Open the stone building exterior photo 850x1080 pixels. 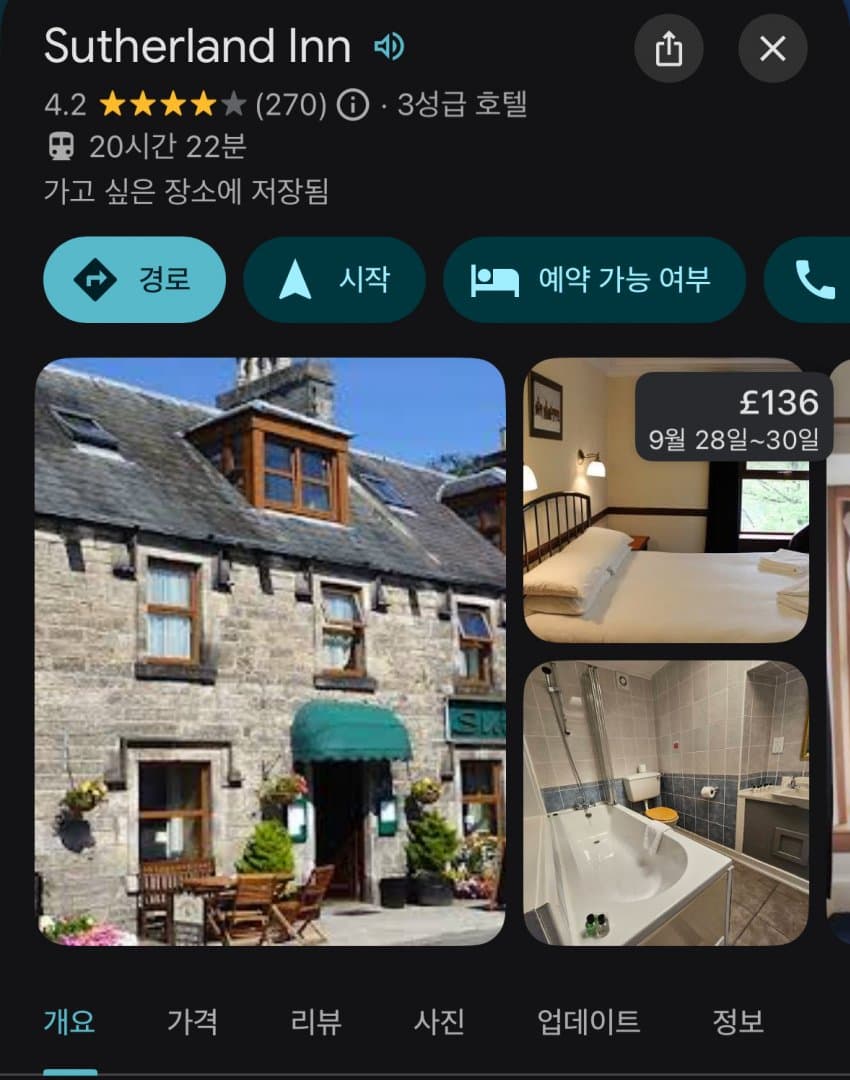270,651
